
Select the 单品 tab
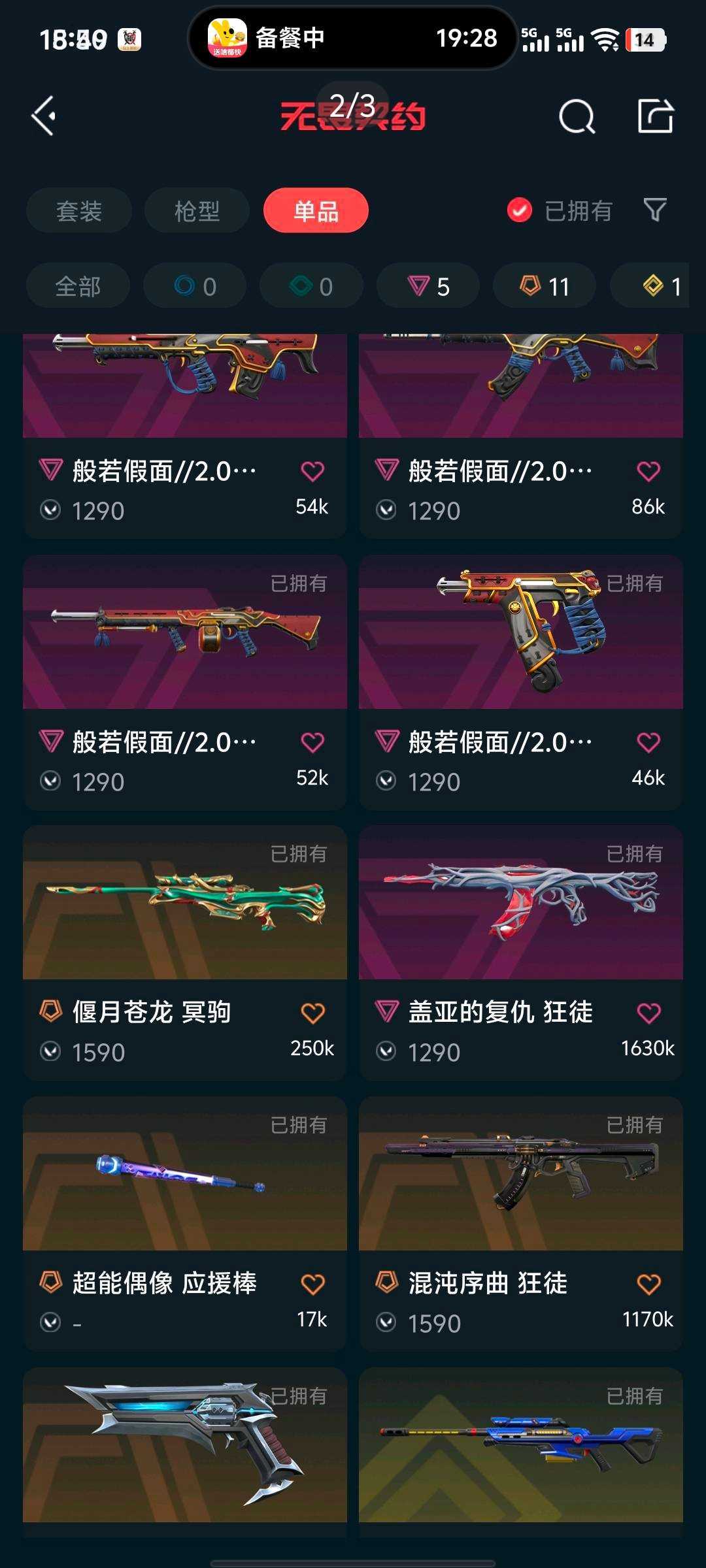[316, 211]
